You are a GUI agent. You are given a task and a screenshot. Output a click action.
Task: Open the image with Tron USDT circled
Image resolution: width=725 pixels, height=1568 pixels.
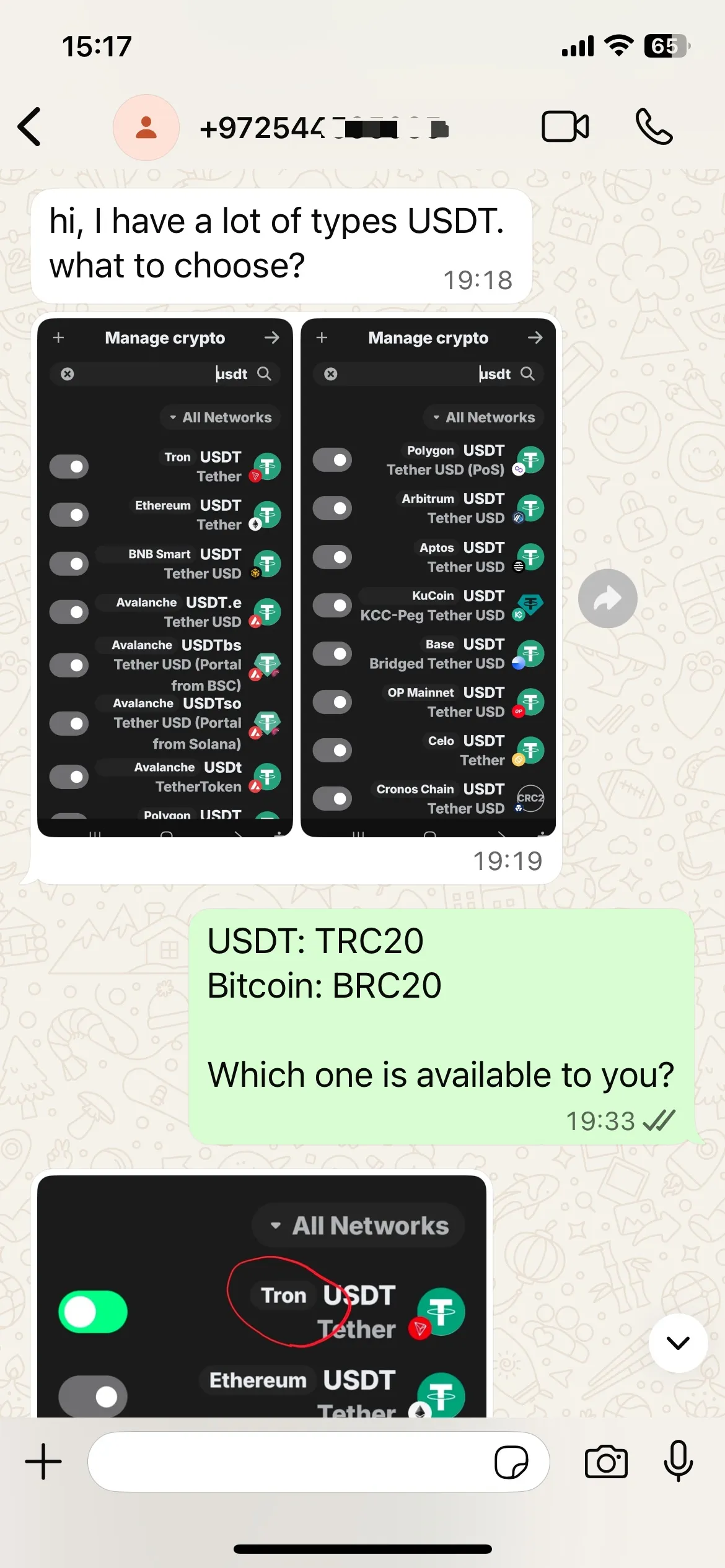coord(261,1294)
